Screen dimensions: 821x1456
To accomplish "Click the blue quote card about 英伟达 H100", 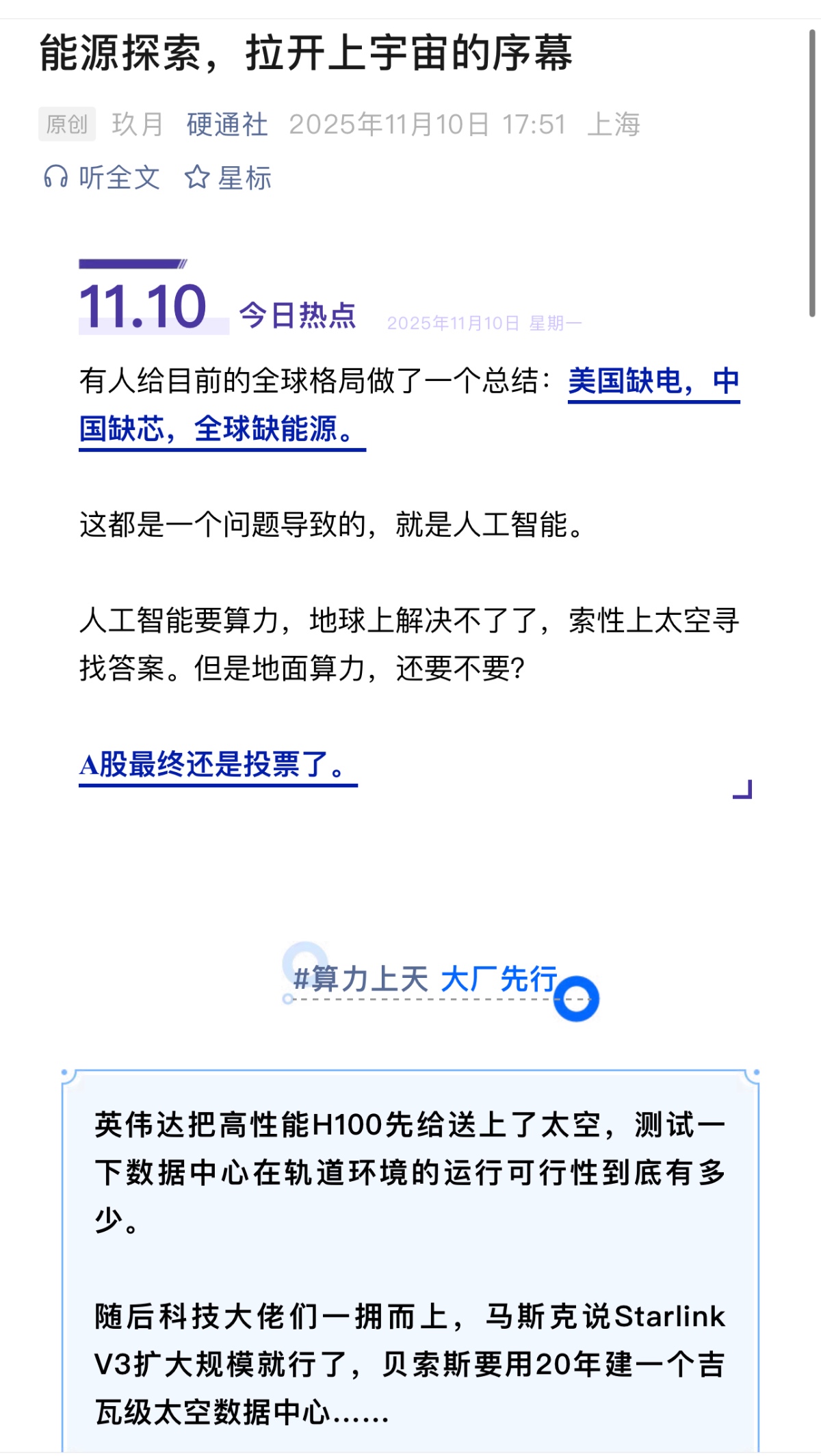I will (410, 1231).
